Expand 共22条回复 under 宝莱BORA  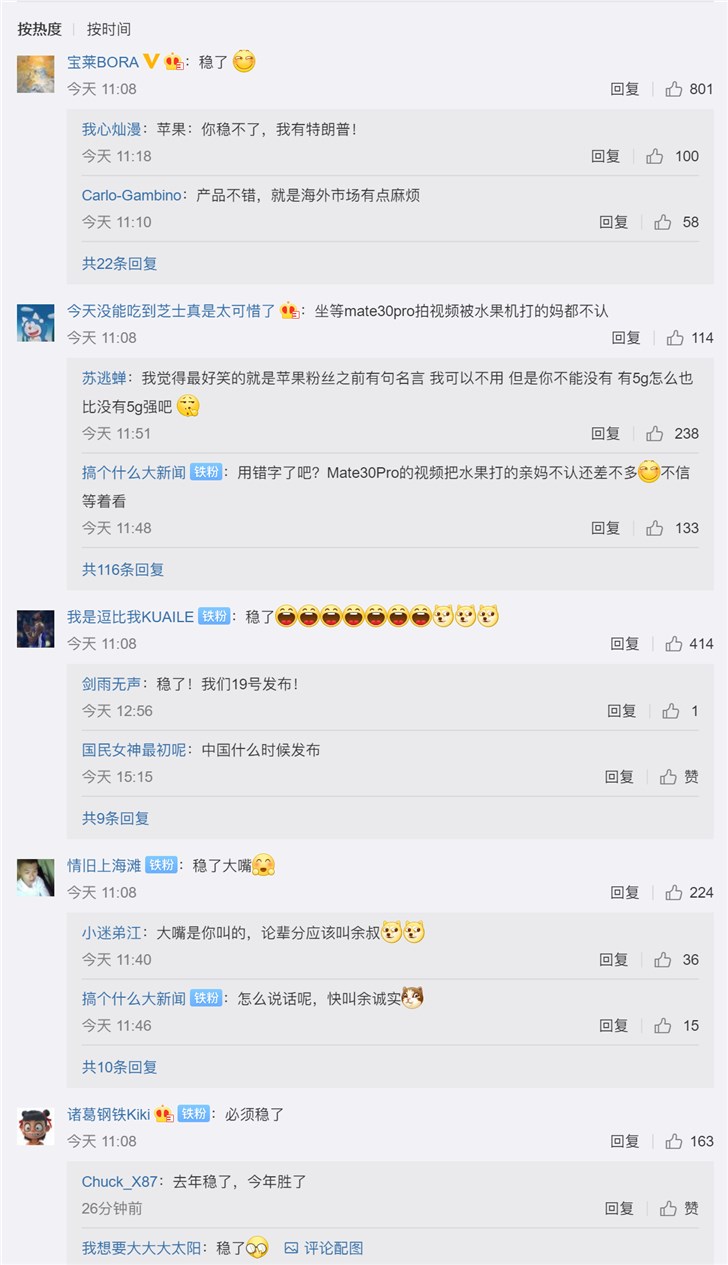119,263
